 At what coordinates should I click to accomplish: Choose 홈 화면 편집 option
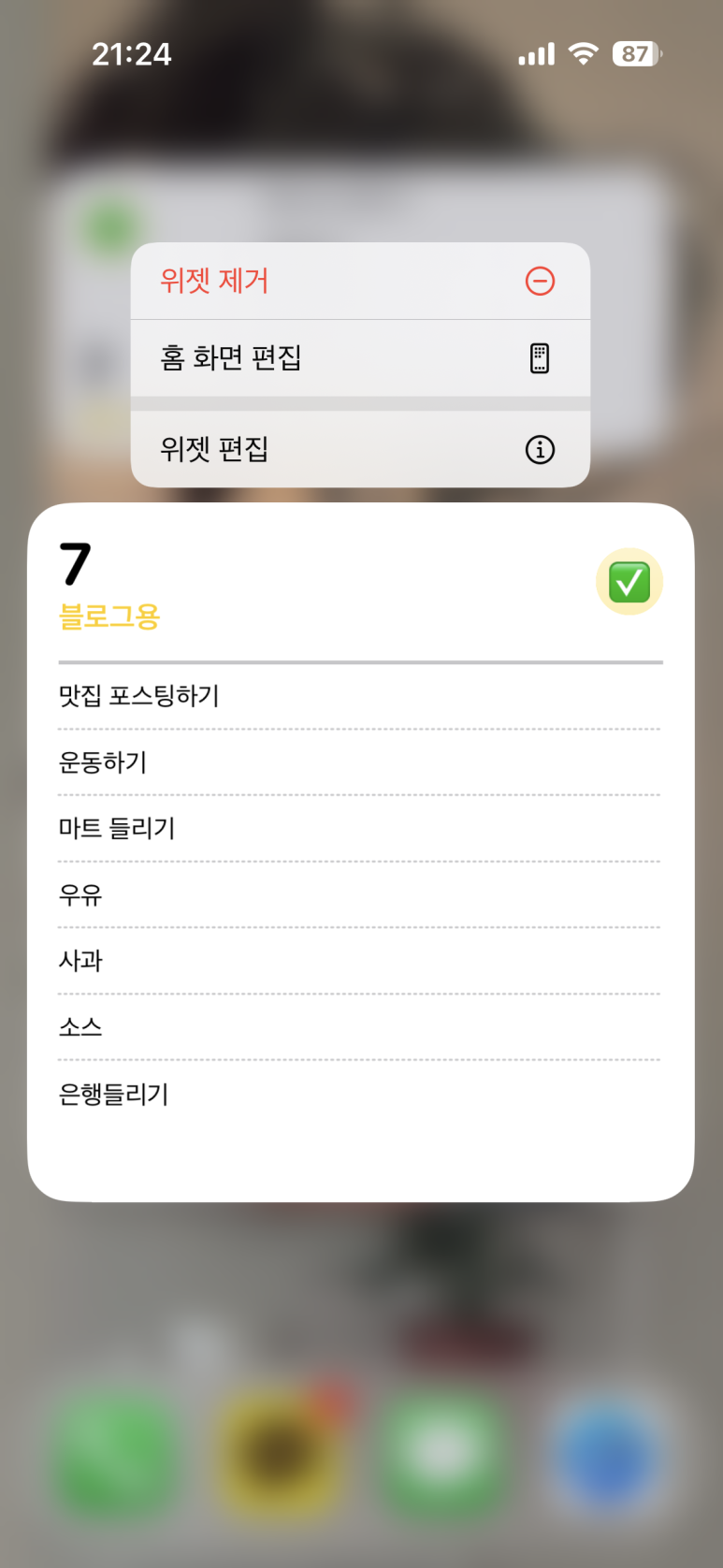click(359, 357)
